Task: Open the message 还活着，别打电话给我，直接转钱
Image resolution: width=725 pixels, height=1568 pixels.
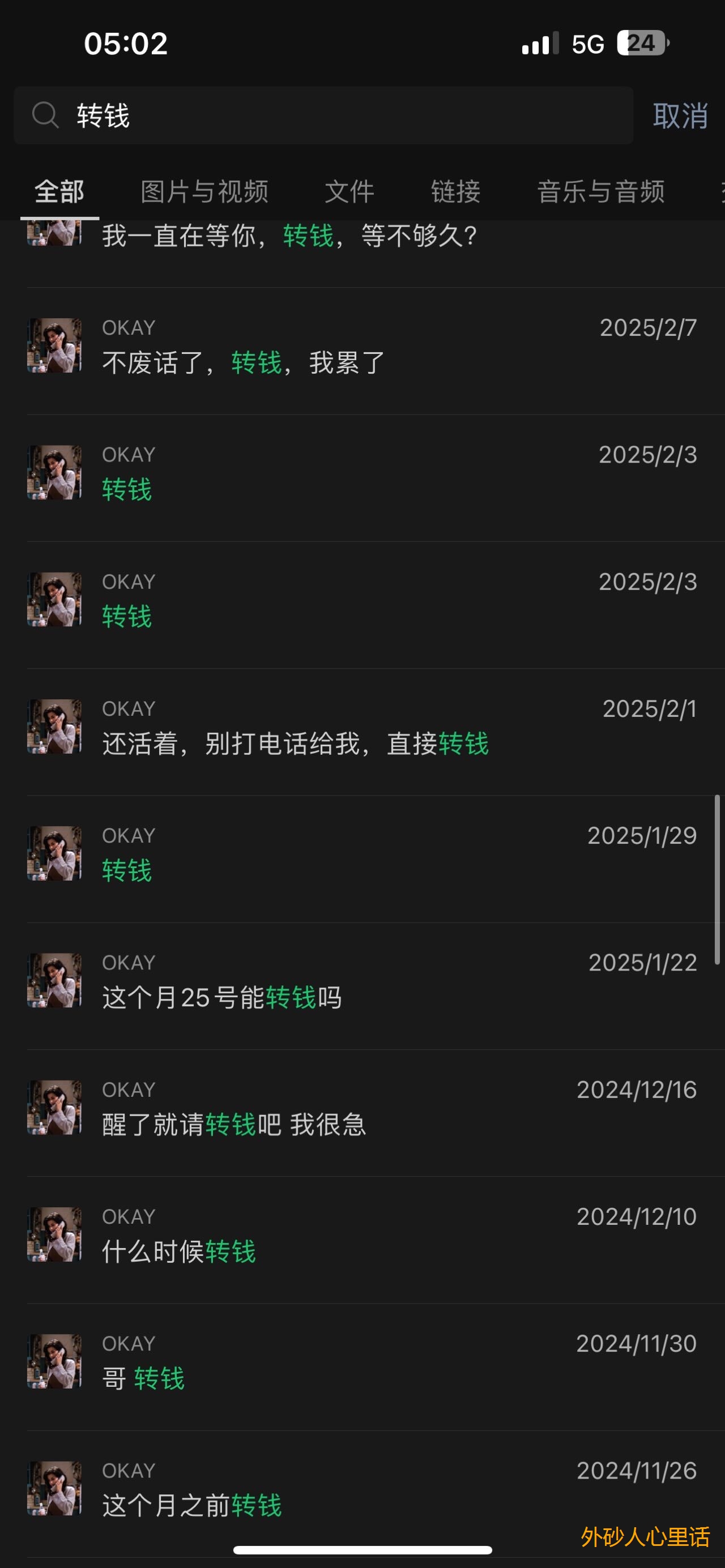Action: coord(365,732)
